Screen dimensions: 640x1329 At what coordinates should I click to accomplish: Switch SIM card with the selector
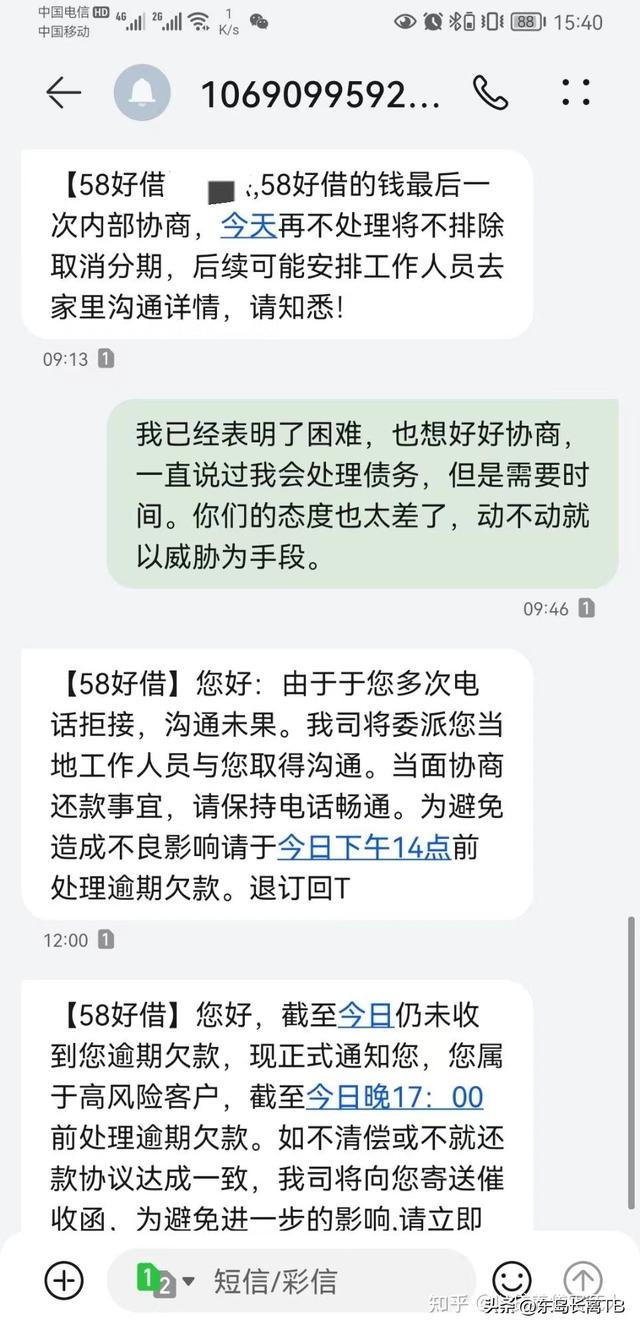[165, 1280]
